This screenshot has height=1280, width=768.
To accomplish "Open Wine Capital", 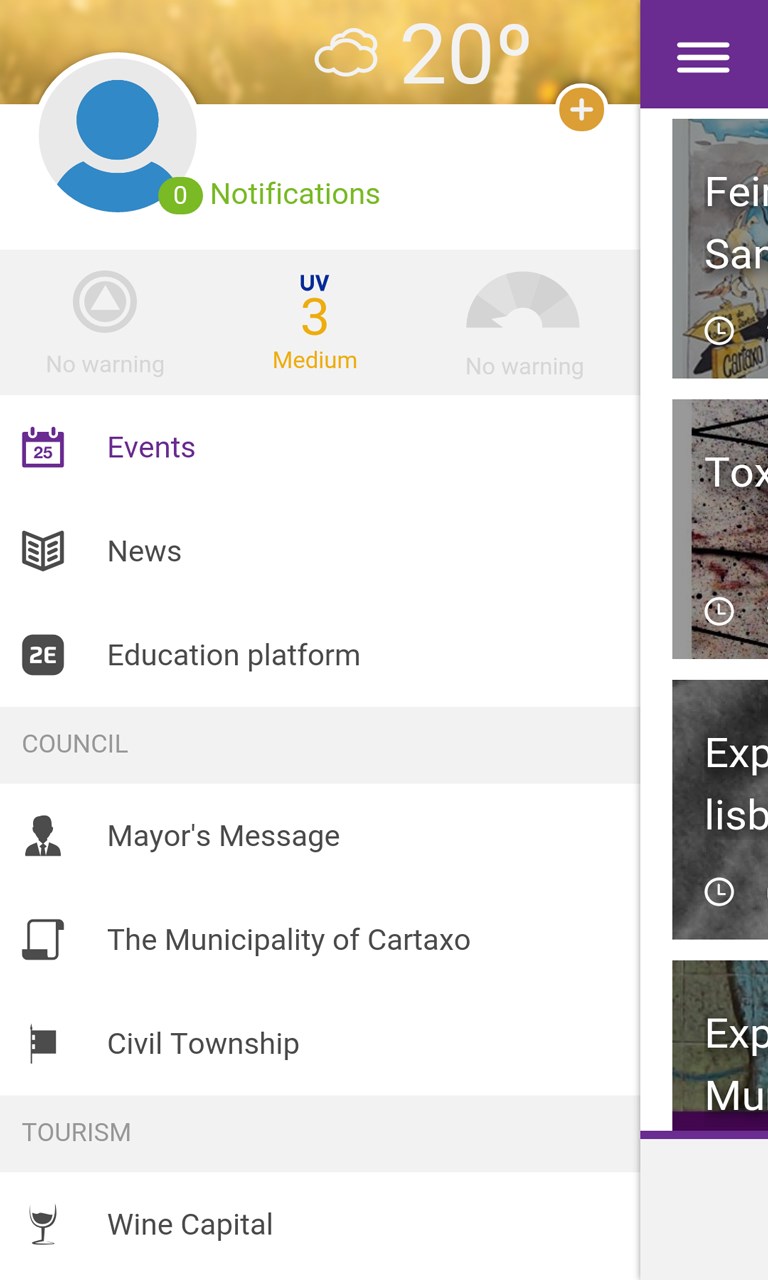I will [x=190, y=1225].
